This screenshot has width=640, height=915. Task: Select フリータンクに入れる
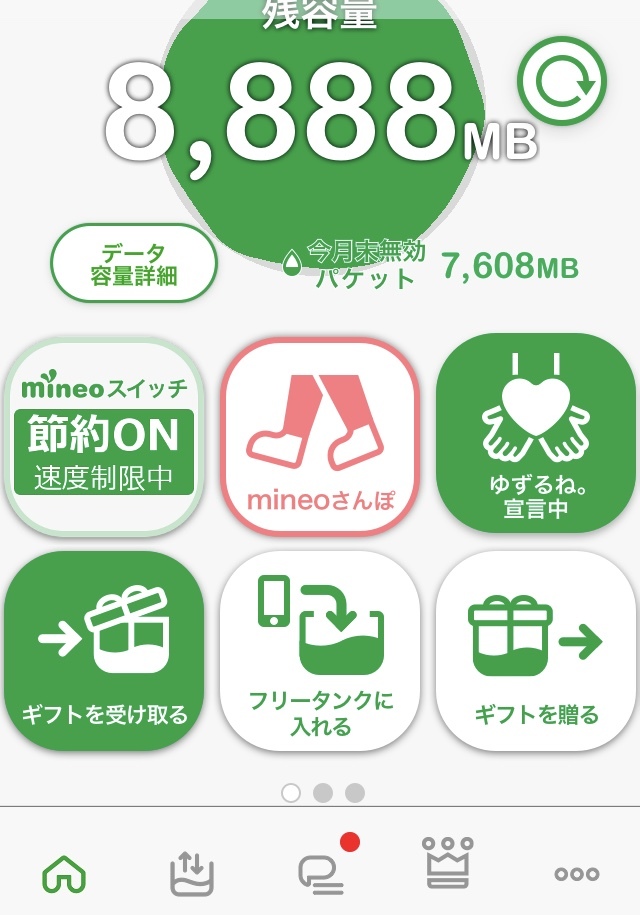tap(320, 650)
